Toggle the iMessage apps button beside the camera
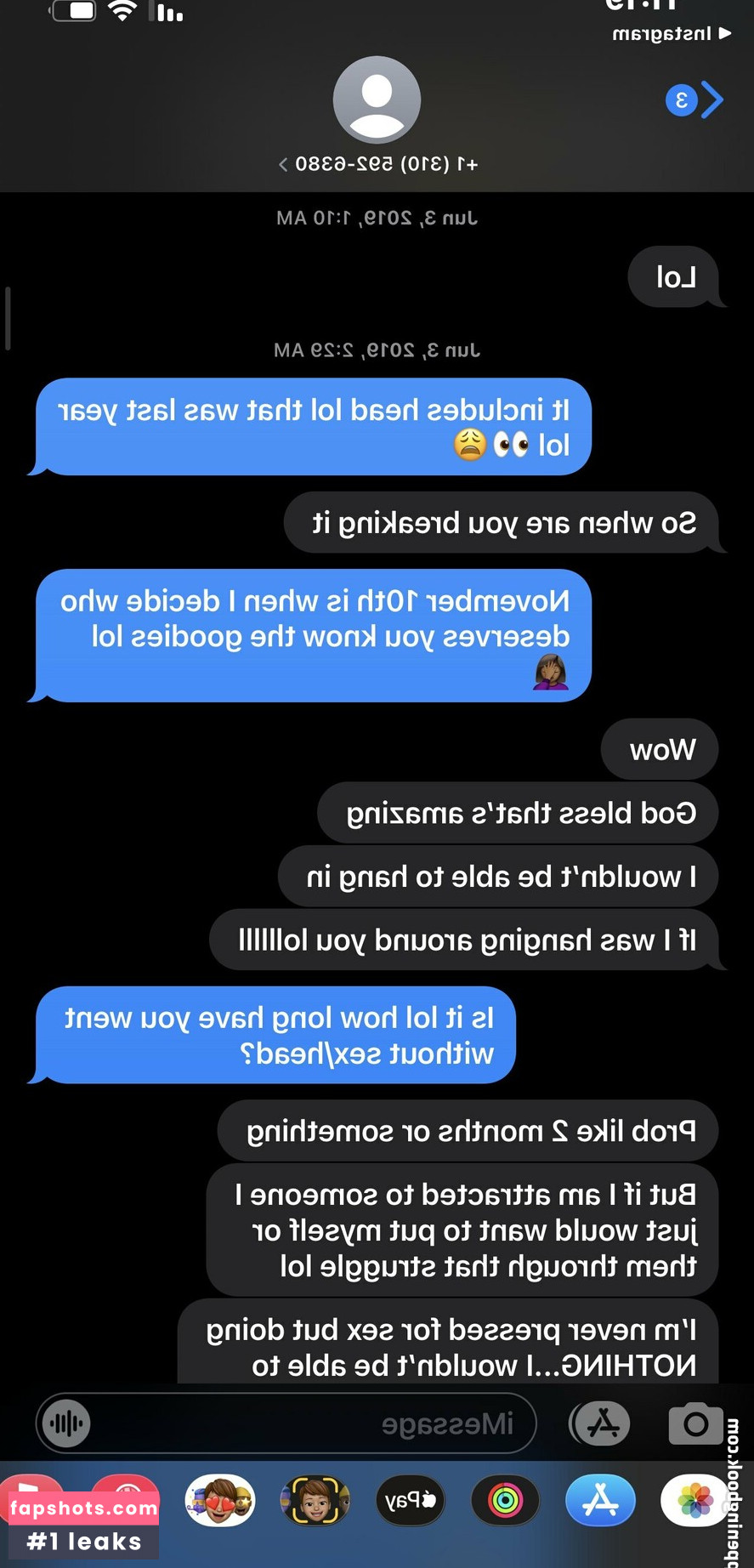The height and width of the screenshot is (1568, 754). coord(602,1423)
